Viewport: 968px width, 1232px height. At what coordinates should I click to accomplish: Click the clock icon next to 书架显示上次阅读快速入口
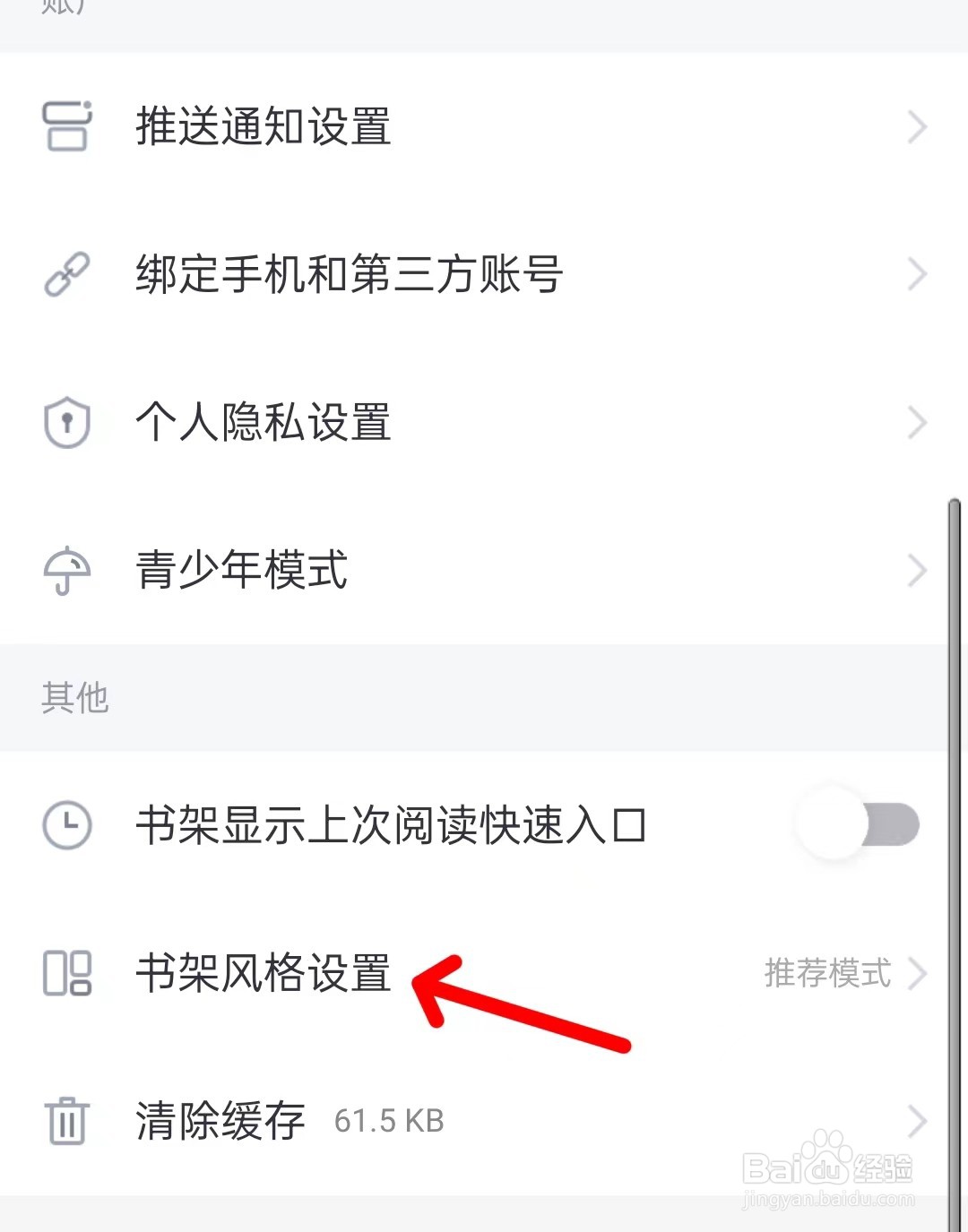coord(66,825)
